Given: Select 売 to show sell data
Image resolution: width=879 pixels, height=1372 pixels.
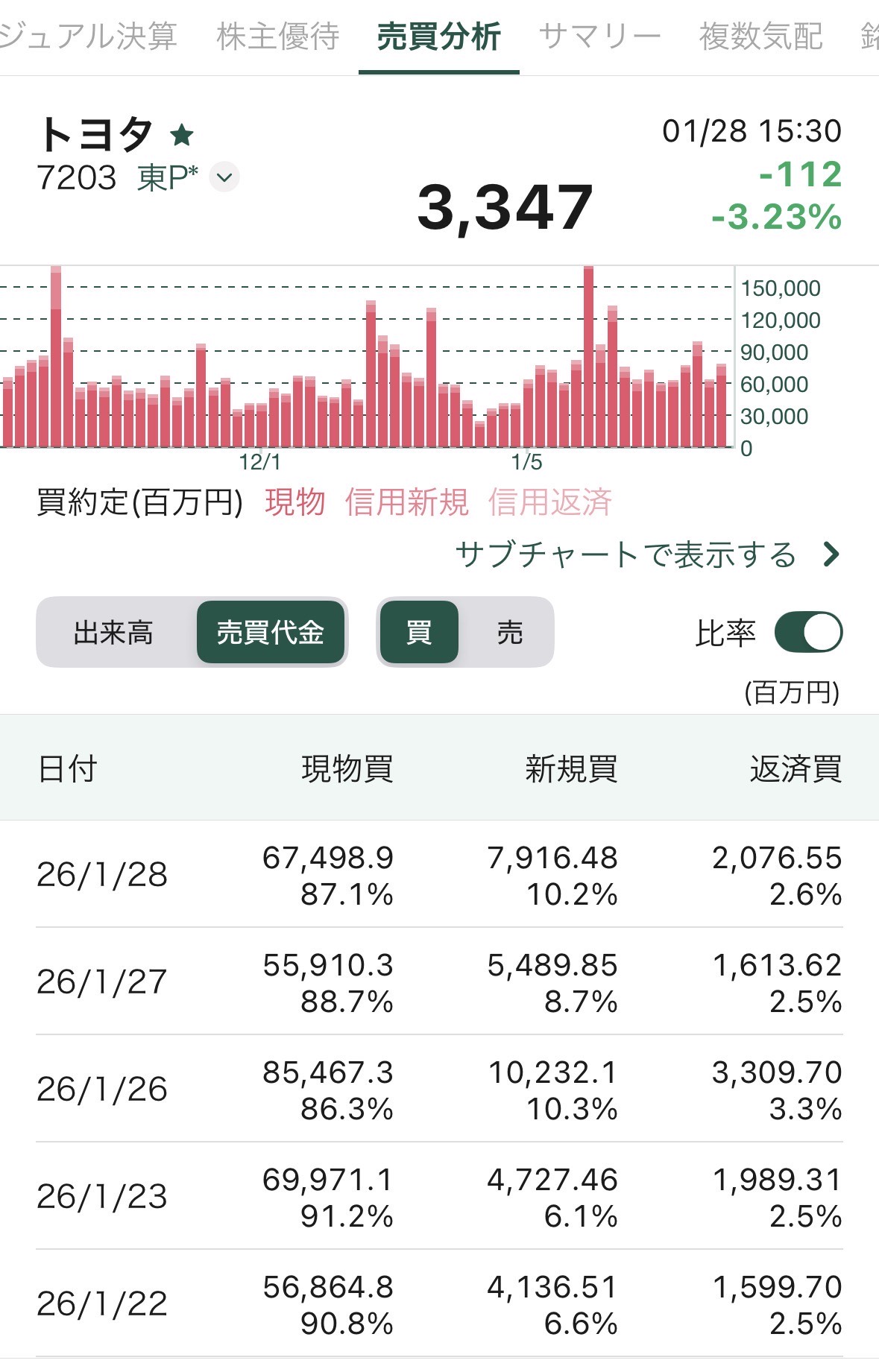Looking at the screenshot, I should [508, 632].
